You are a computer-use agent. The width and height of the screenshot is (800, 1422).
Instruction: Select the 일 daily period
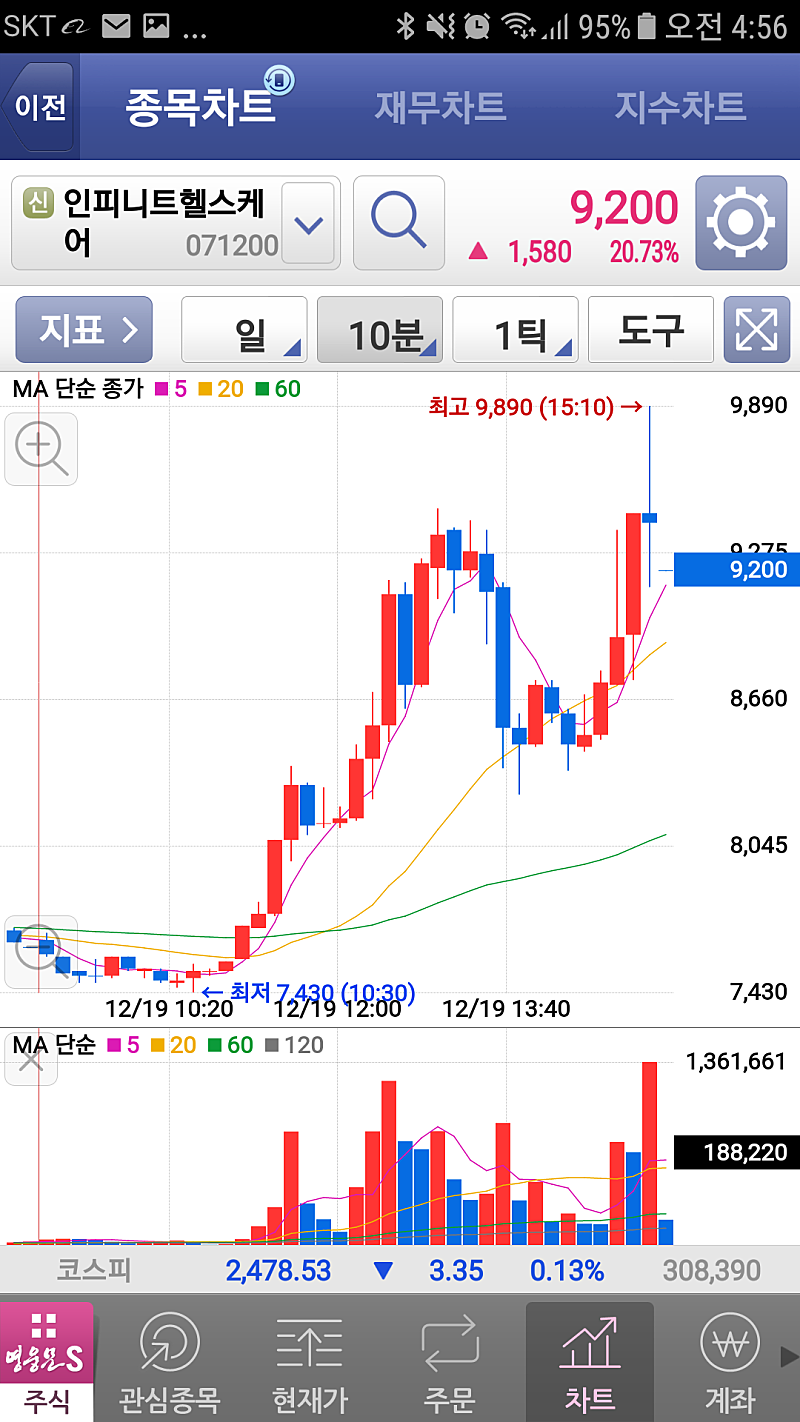coord(244,330)
